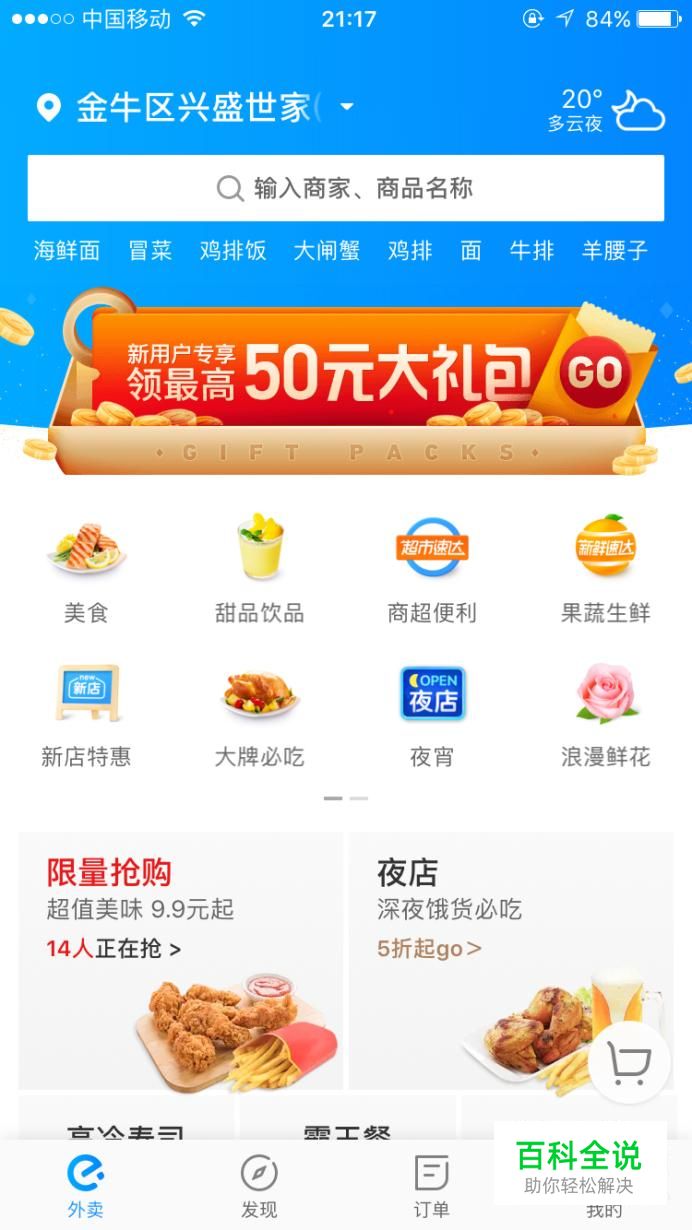The height and width of the screenshot is (1230, 692).
Task: Select the 大闸蟹 search suggestion
Action: tap(326, 250)
